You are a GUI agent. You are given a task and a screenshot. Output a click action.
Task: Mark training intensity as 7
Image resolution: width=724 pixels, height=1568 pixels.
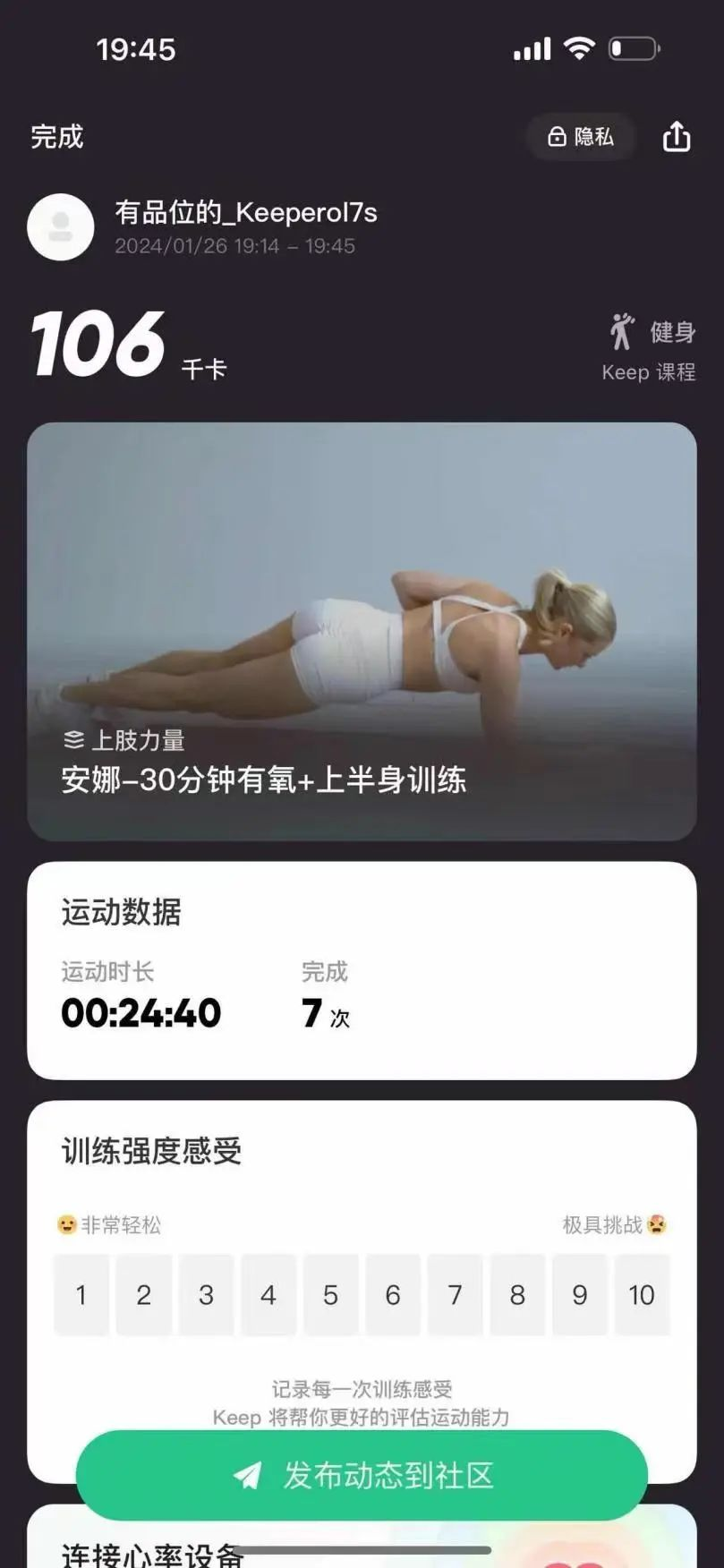pos(455,1294)
